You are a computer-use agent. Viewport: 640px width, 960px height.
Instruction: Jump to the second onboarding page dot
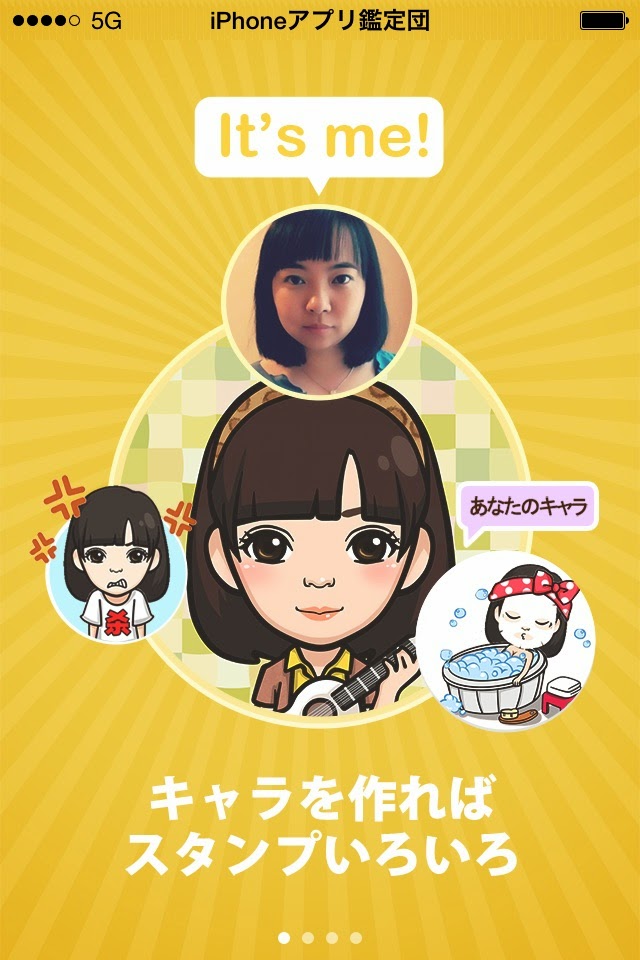(x=308, y=938)
